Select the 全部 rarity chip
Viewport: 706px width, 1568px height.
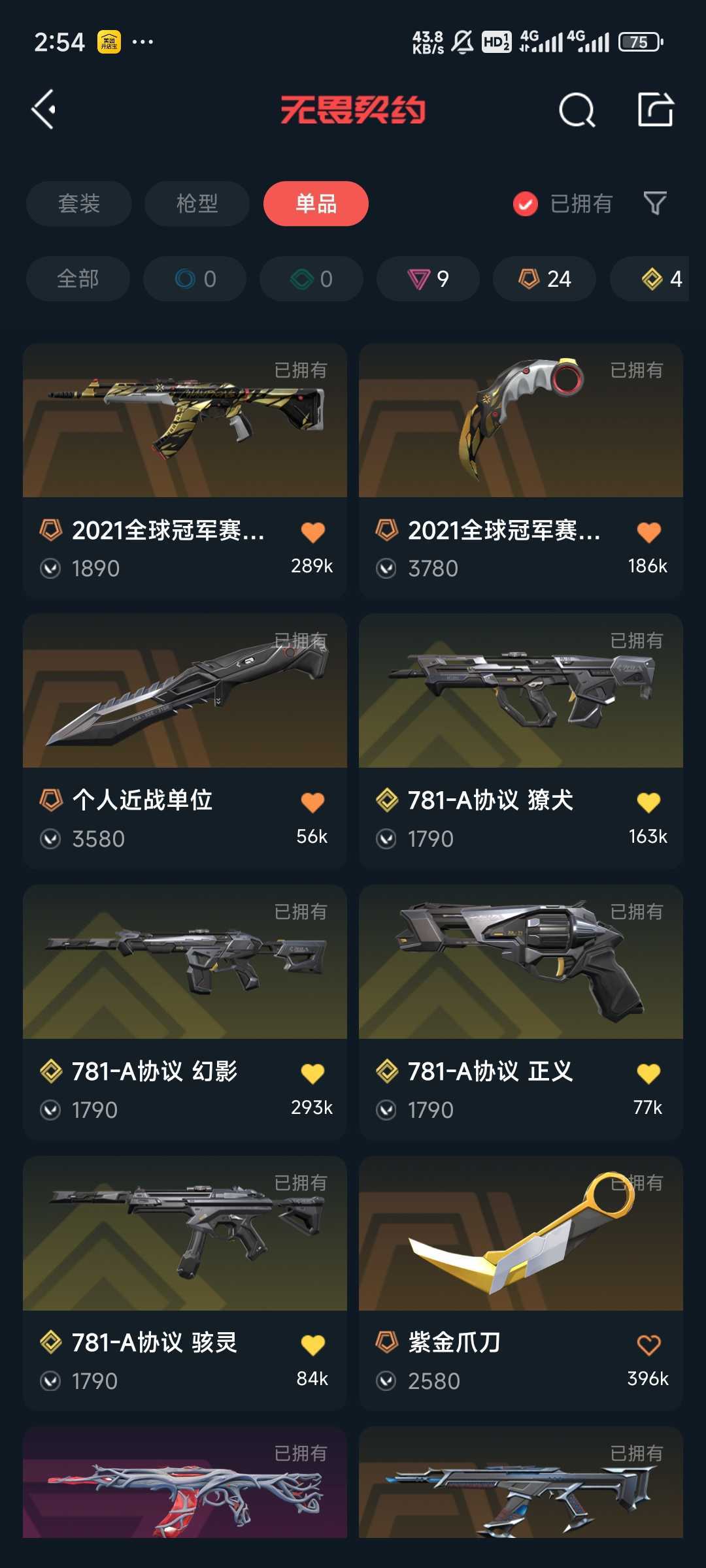tap(78, 279)
